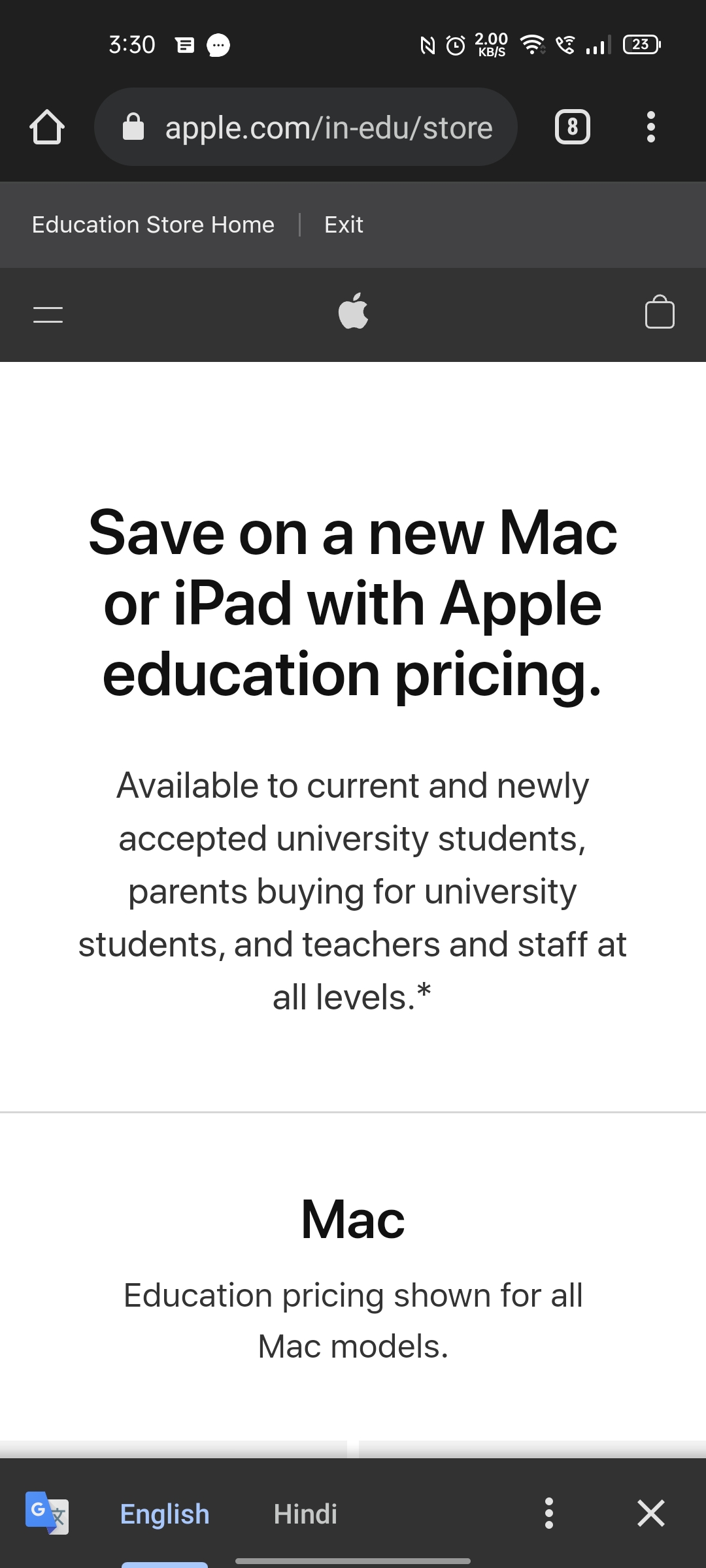Tap the Apple logo to go home
This screenshot has width=706, height=1568.
[x=353, y=312]
